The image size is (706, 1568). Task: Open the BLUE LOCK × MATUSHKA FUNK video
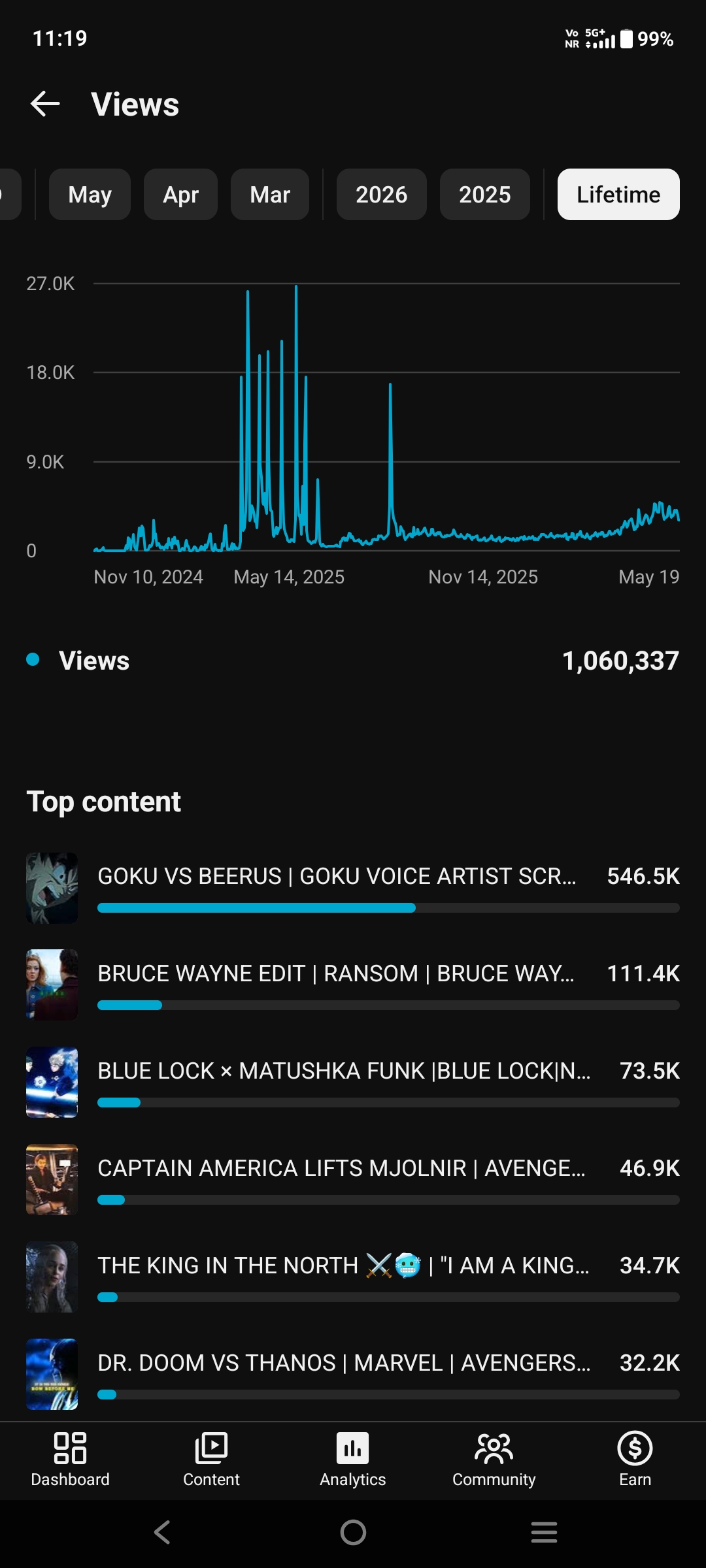click(353, 1083)
